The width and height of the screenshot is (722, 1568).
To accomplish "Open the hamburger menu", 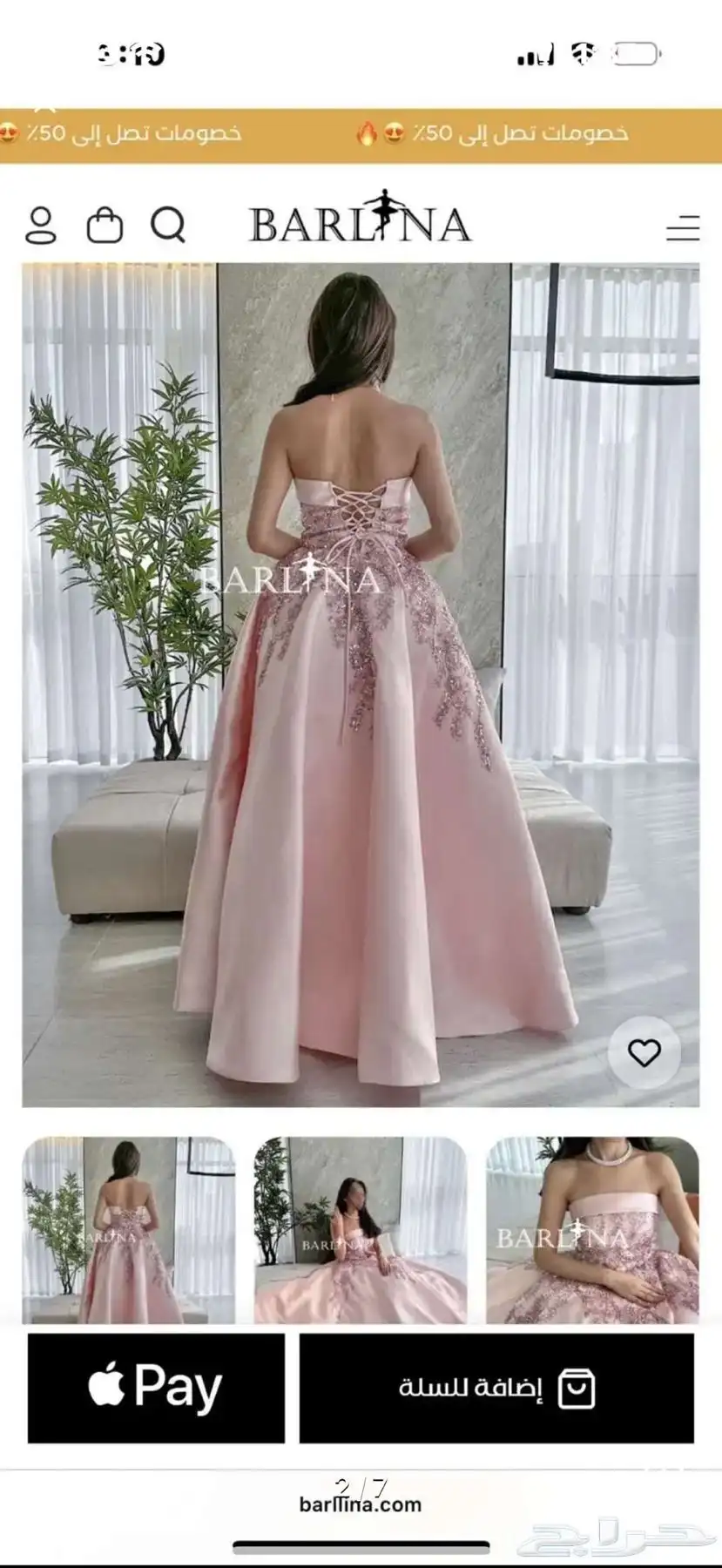I will (683, 227).
